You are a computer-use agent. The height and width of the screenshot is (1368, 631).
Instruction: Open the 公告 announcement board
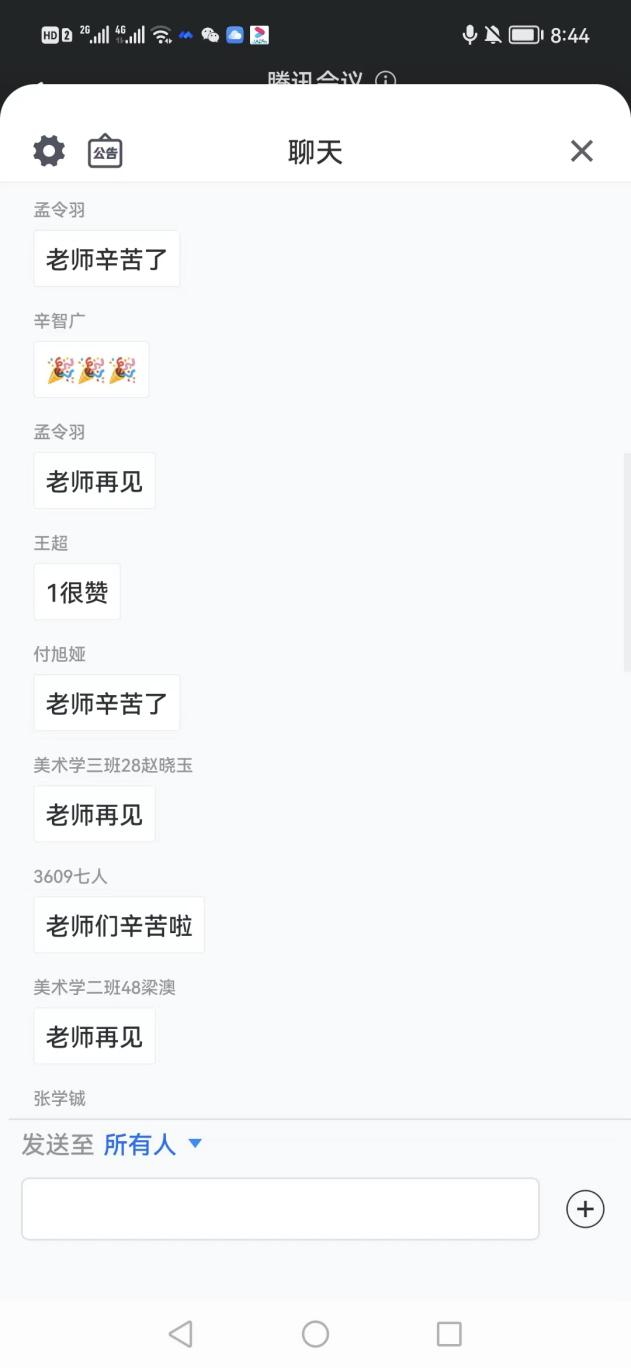tap(105, 152)
